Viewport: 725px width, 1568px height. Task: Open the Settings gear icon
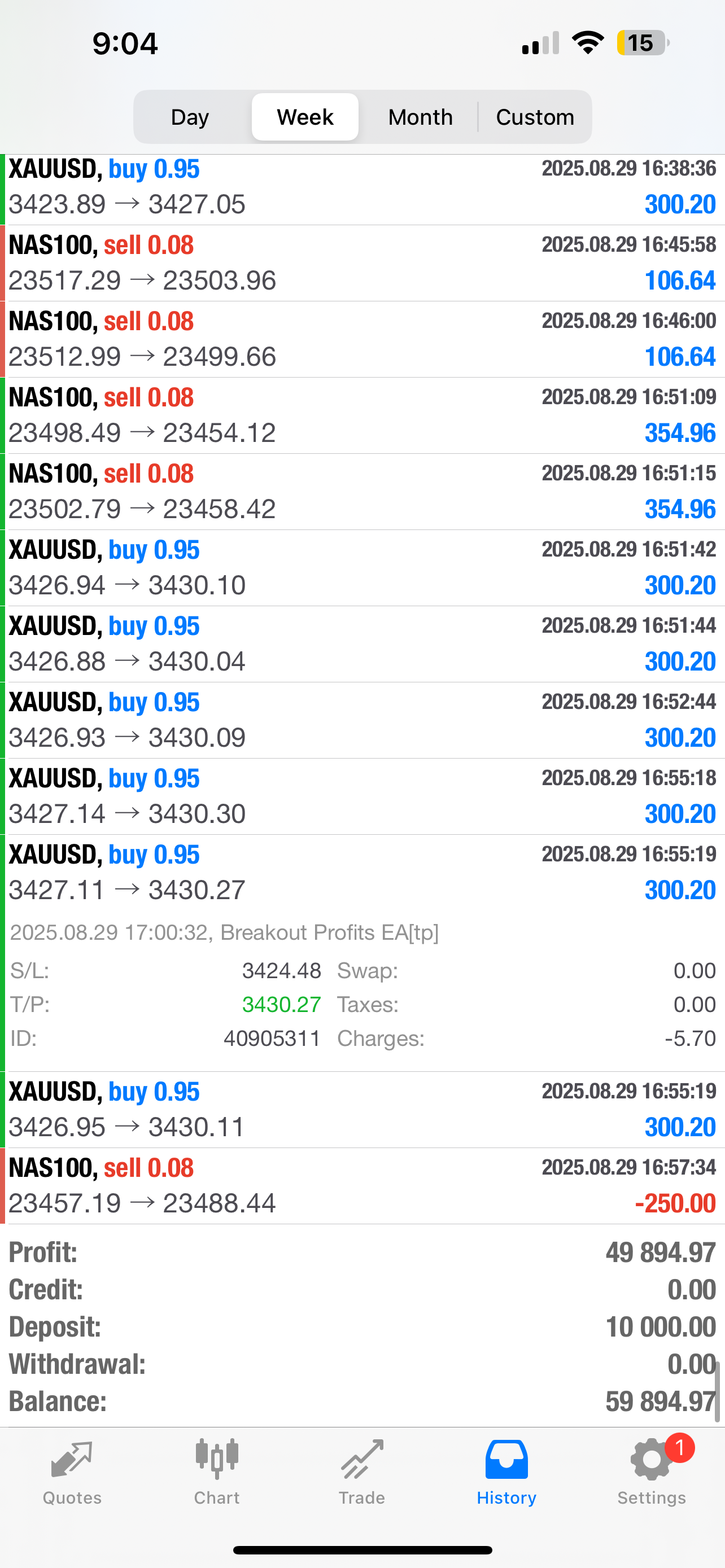tap(652, 1459)
